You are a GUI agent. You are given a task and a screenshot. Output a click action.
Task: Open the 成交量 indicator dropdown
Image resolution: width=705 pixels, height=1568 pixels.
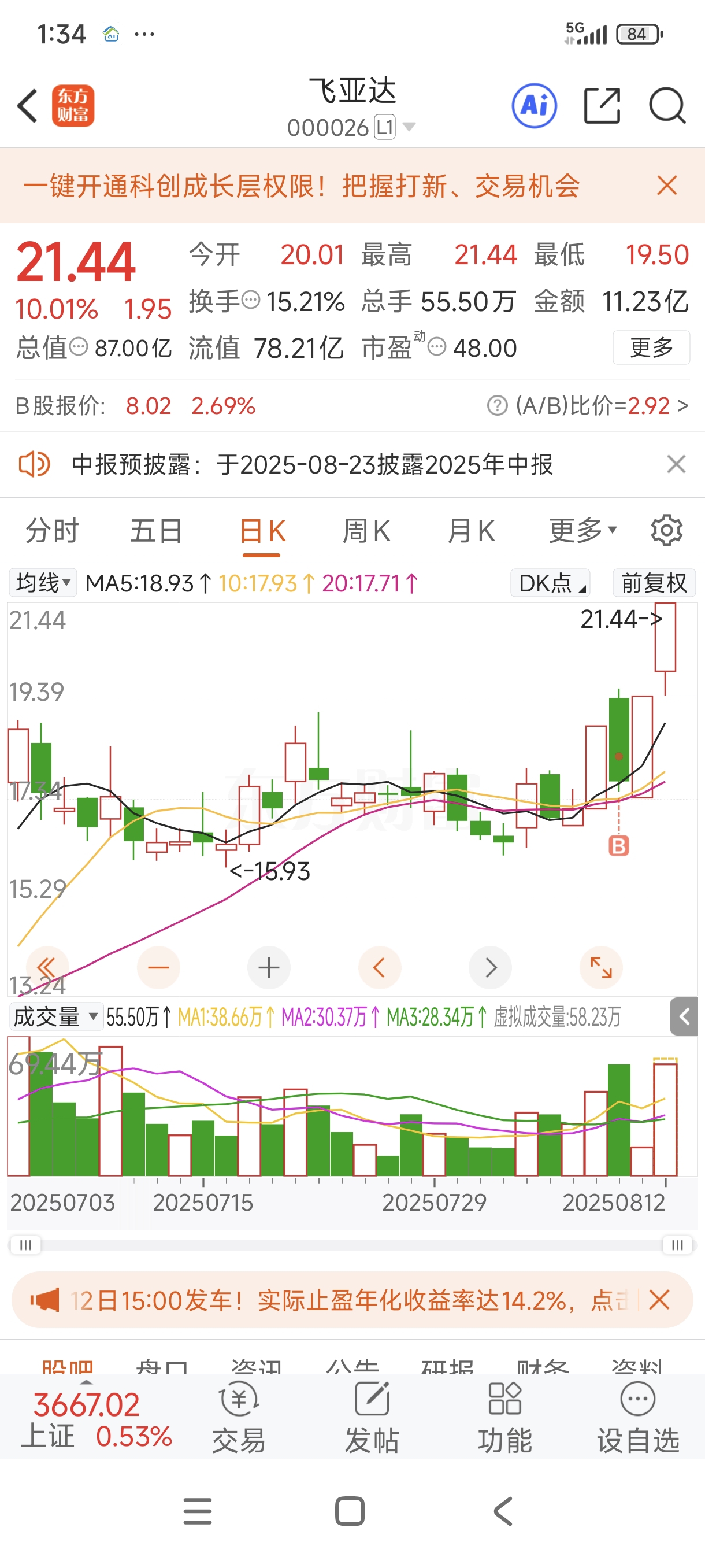coord(56,1016)
